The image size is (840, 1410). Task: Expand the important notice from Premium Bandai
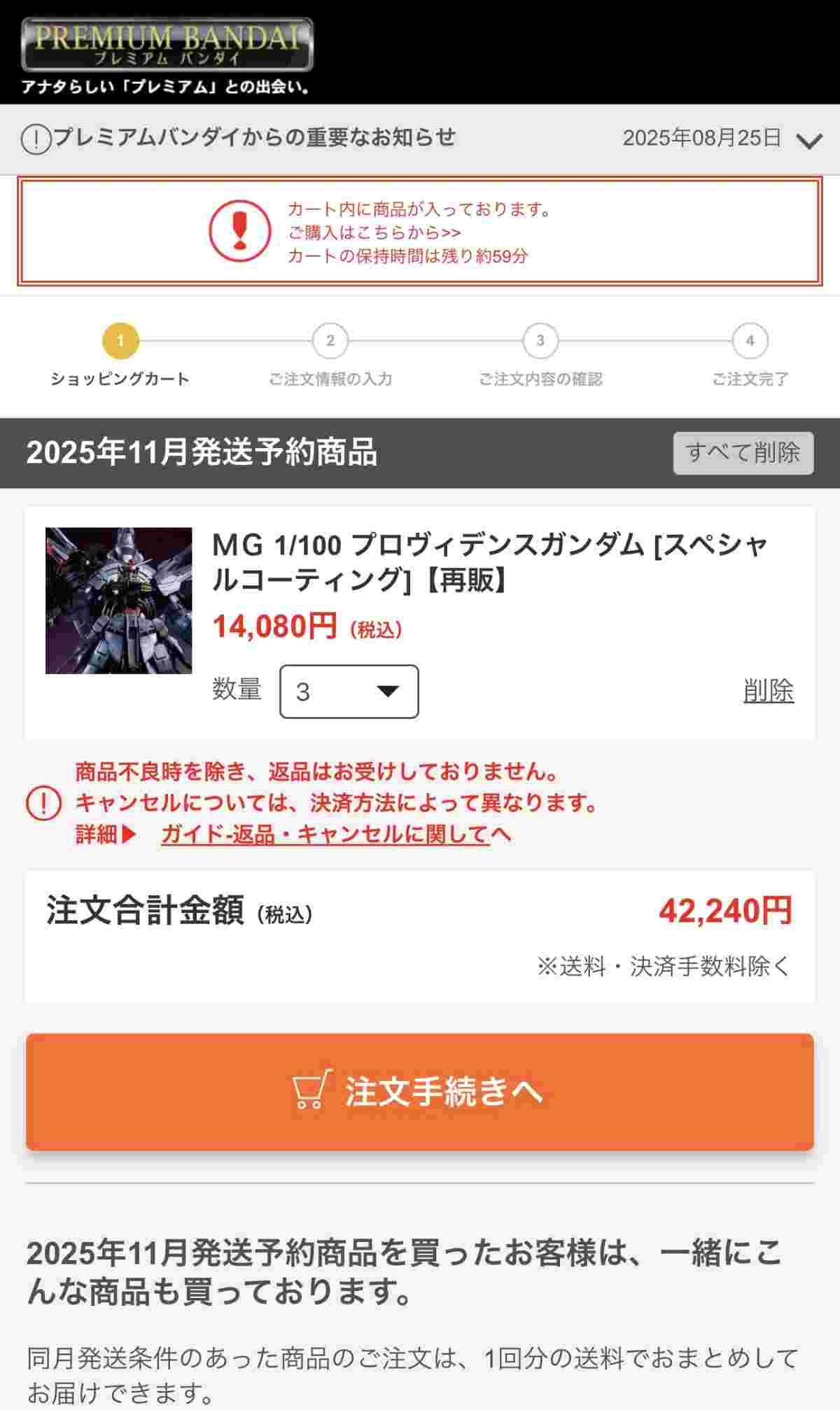808,141
